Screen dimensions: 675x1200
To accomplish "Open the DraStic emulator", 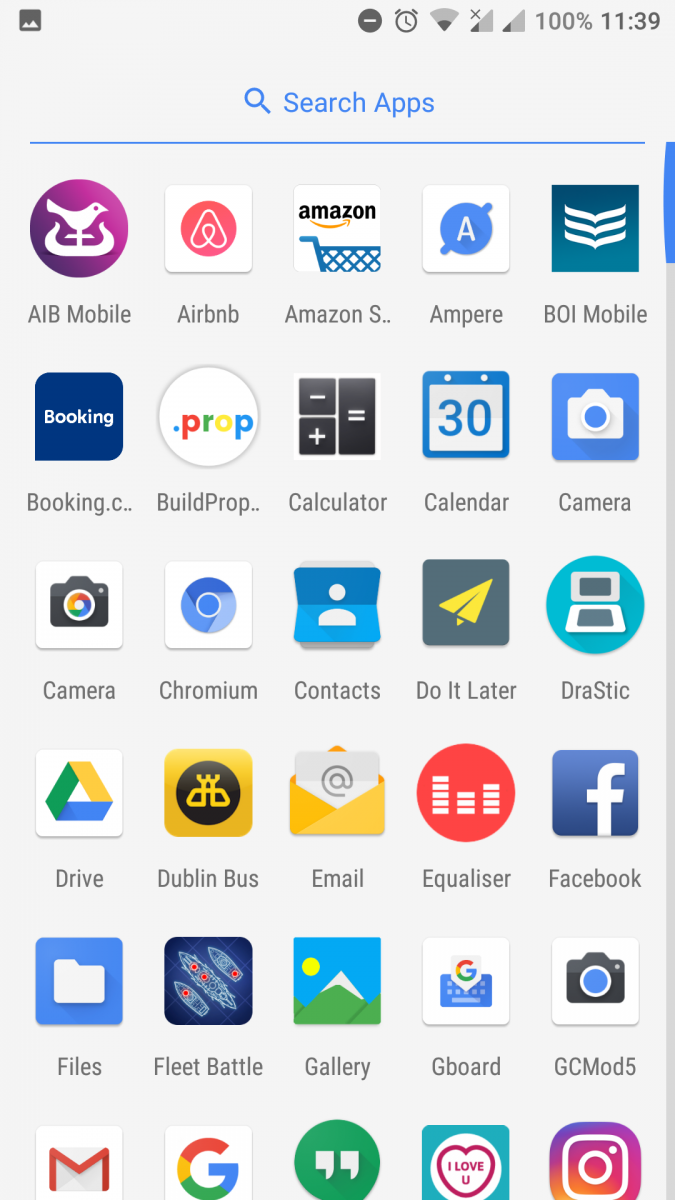I will pos(595,605).
